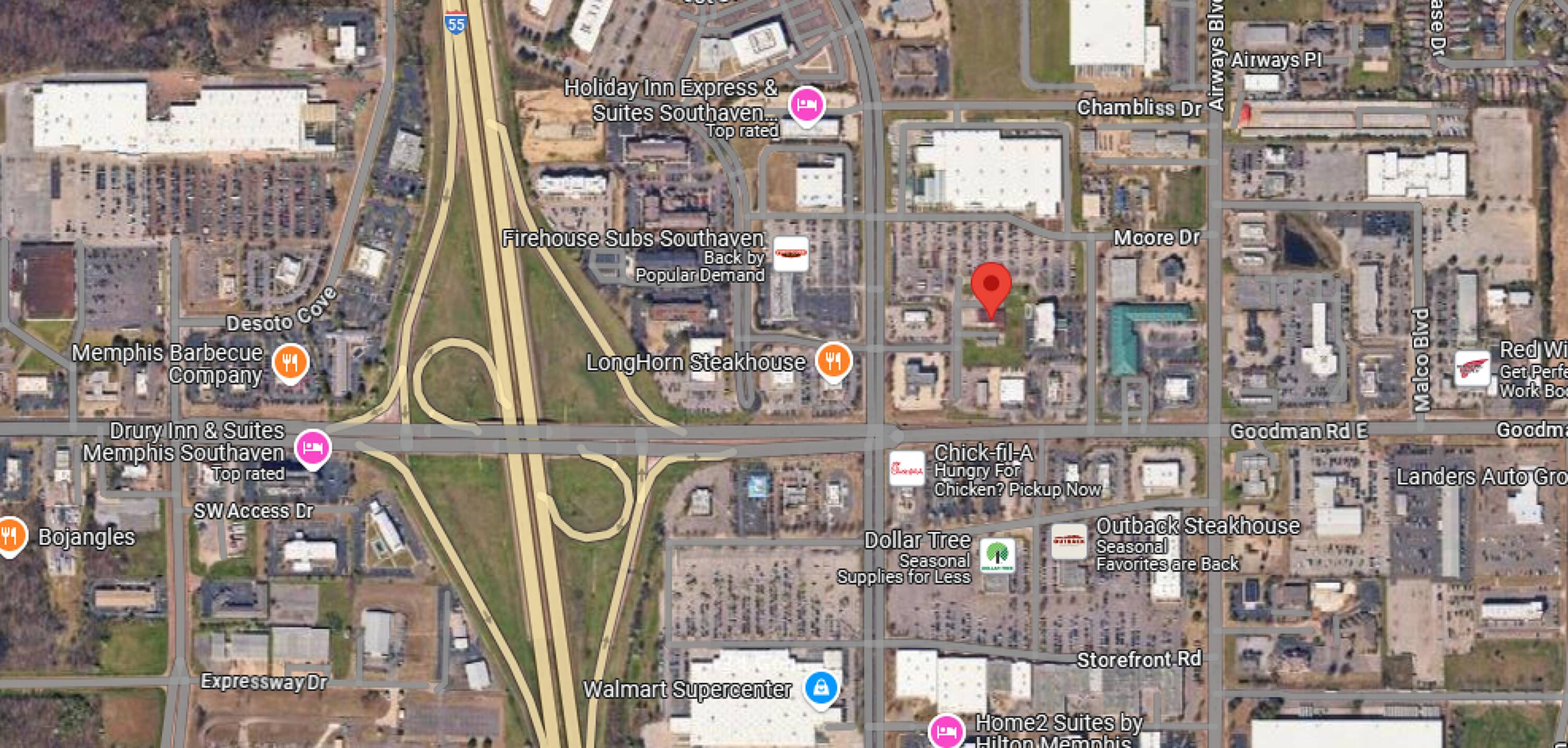Open LongHorn Steakhouse restaurant pin
1568x748 pixels.
(833, 362)
